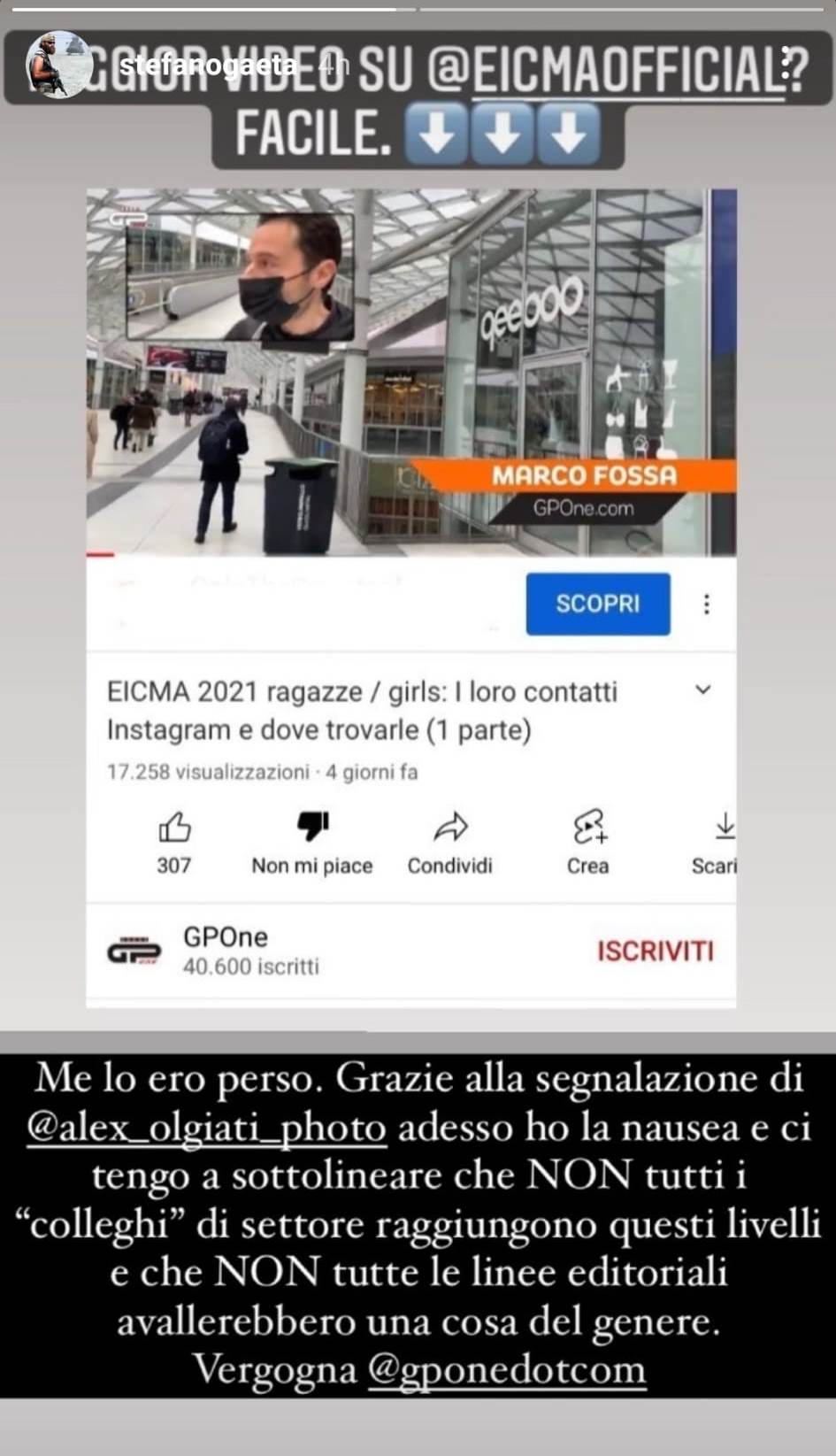Image resolution: width=836 pixels, height=1456 pixels.
Task: Visit the @gponedotcom mentioned profile
Action: click(506, 1369)
